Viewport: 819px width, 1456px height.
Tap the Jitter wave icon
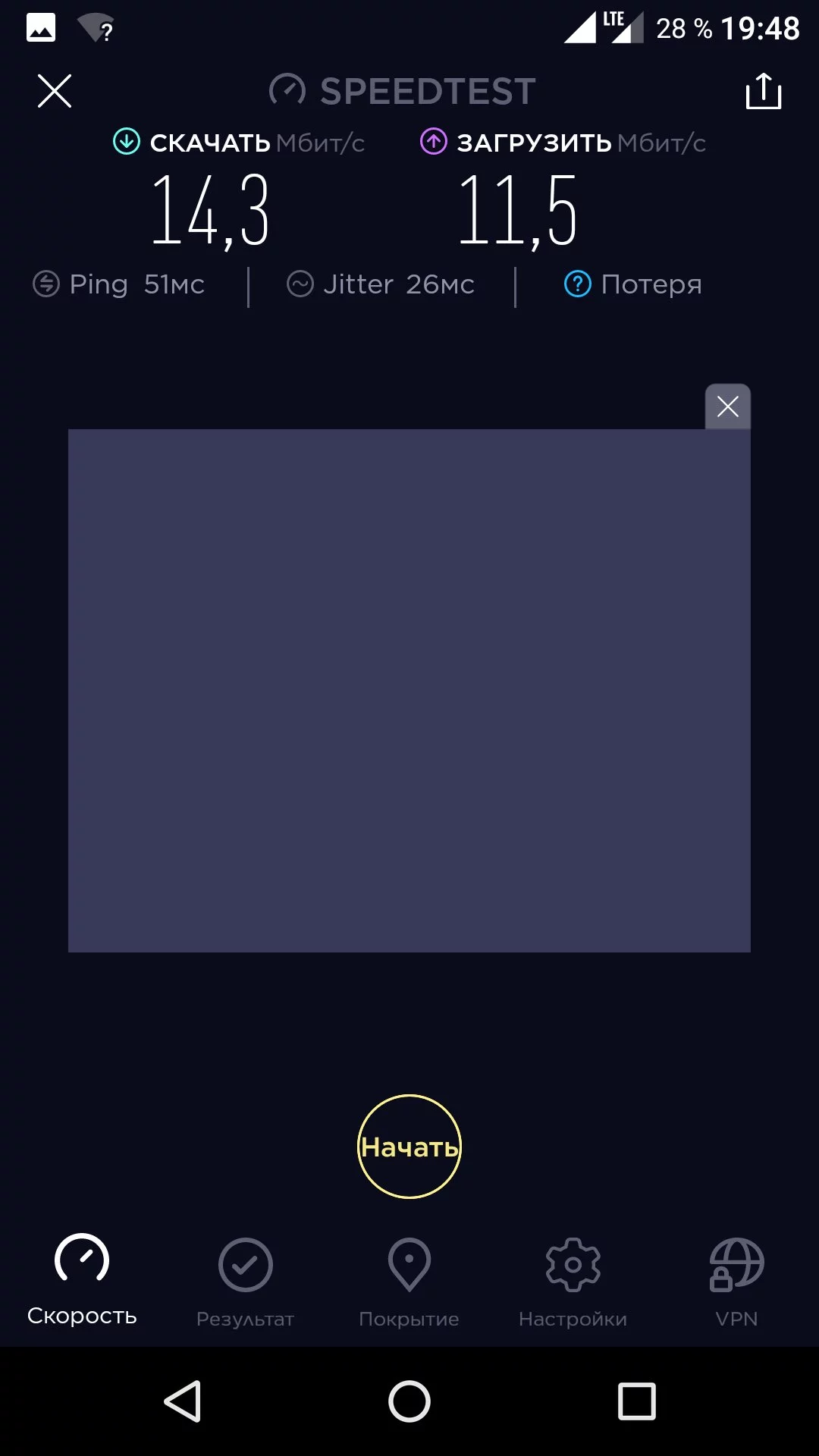[x=300, y=284]
